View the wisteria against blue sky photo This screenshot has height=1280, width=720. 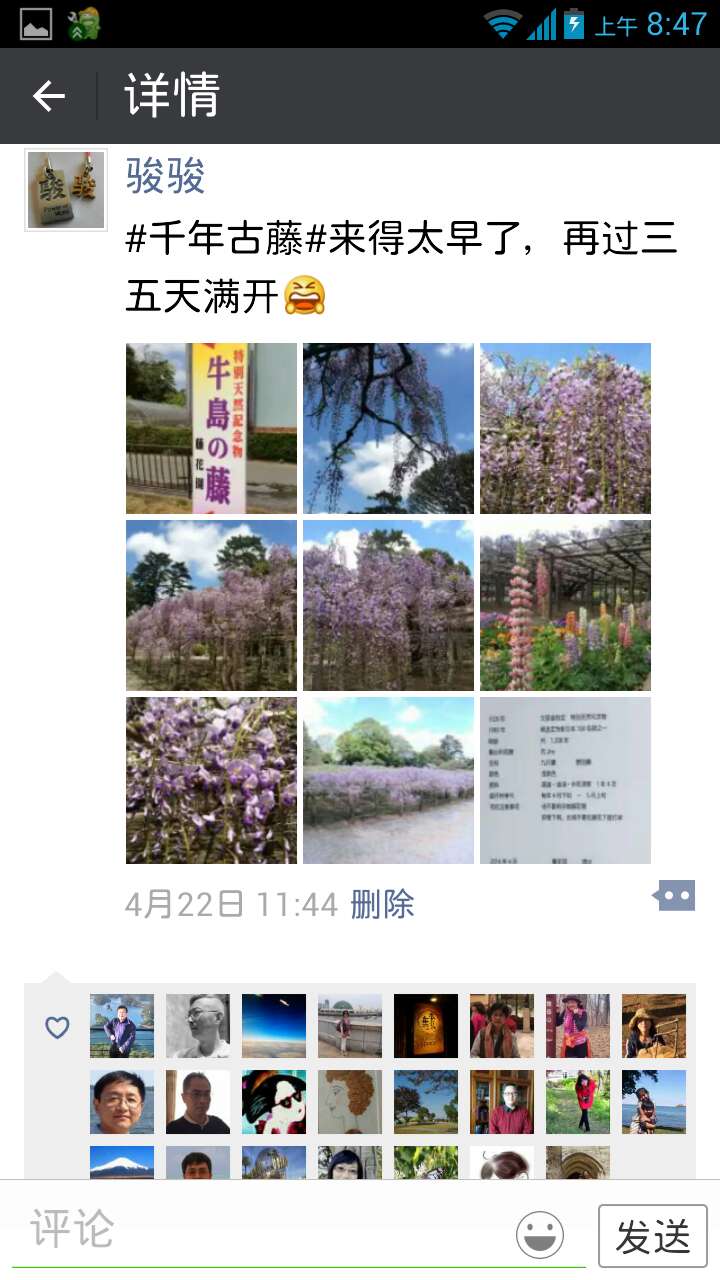(388, 428)
